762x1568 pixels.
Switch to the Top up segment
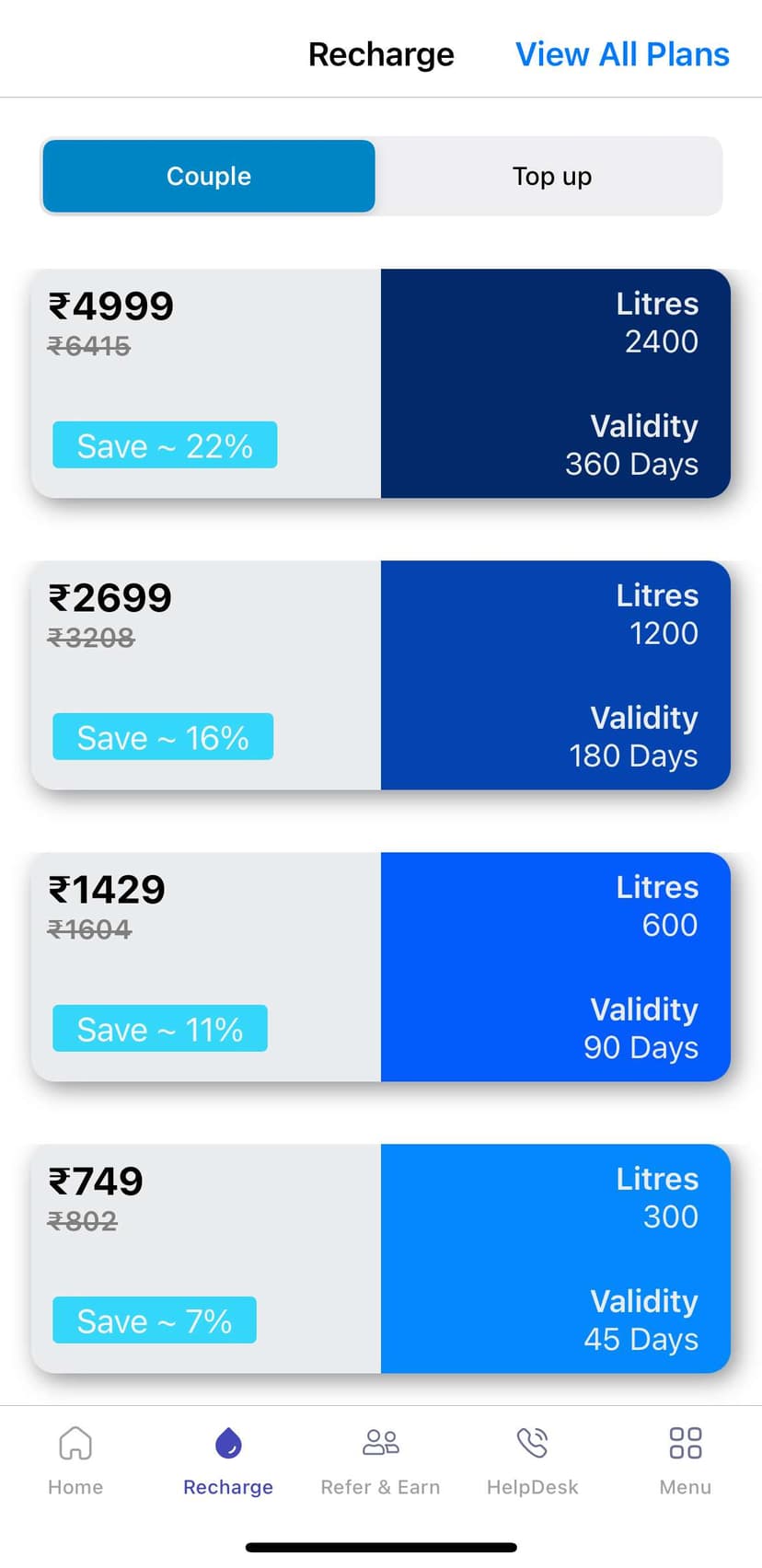coord(551,176)
